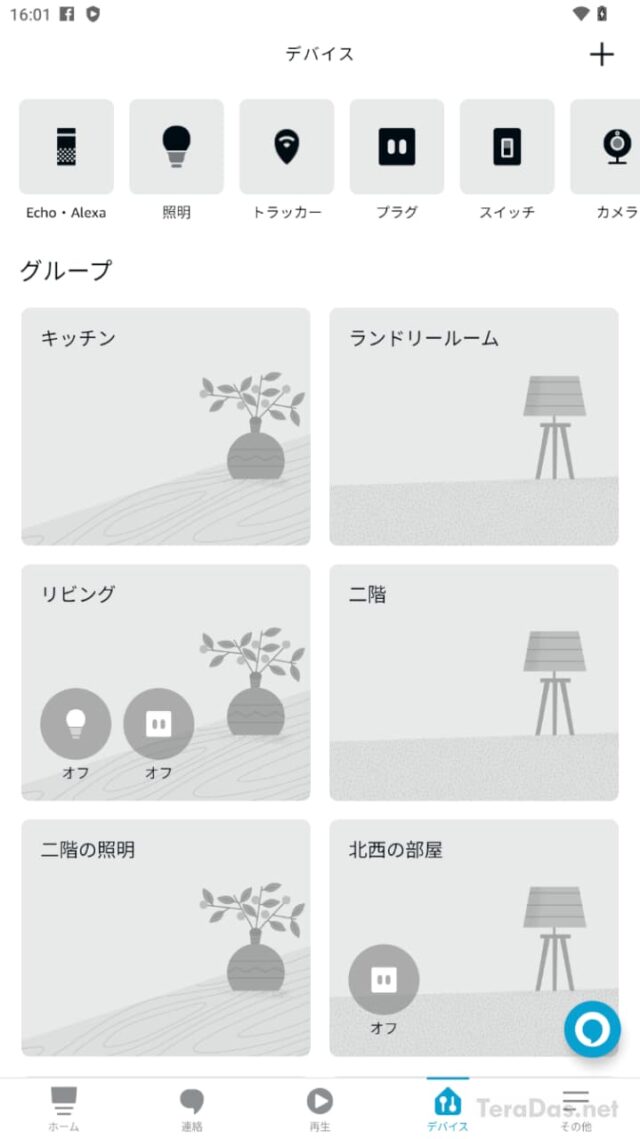640x1139 pixels.
Task: Toggle the light in the リビング group
Action: [76, 724]
